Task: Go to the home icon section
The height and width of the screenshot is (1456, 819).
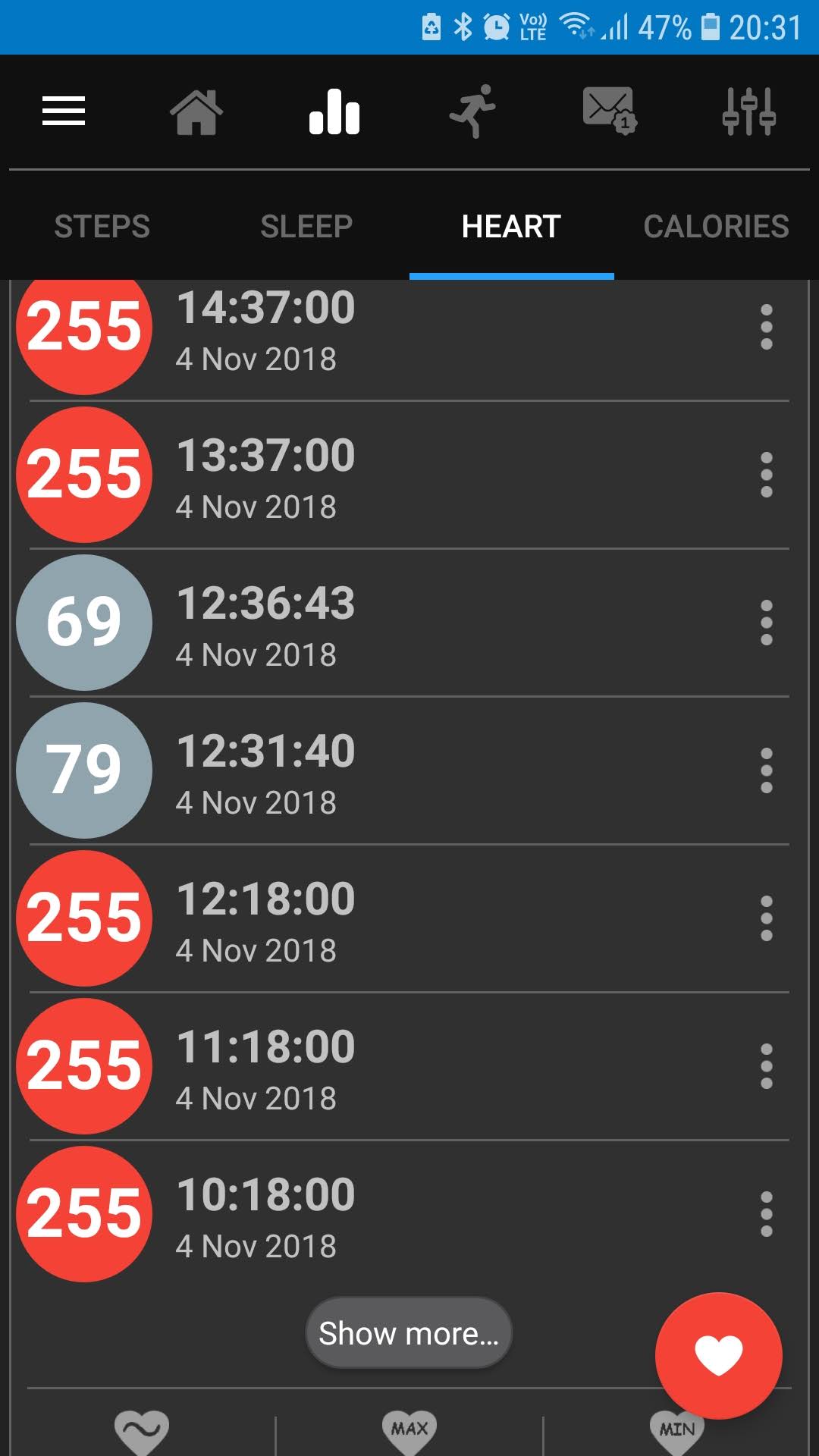Action: click(196, 112)
